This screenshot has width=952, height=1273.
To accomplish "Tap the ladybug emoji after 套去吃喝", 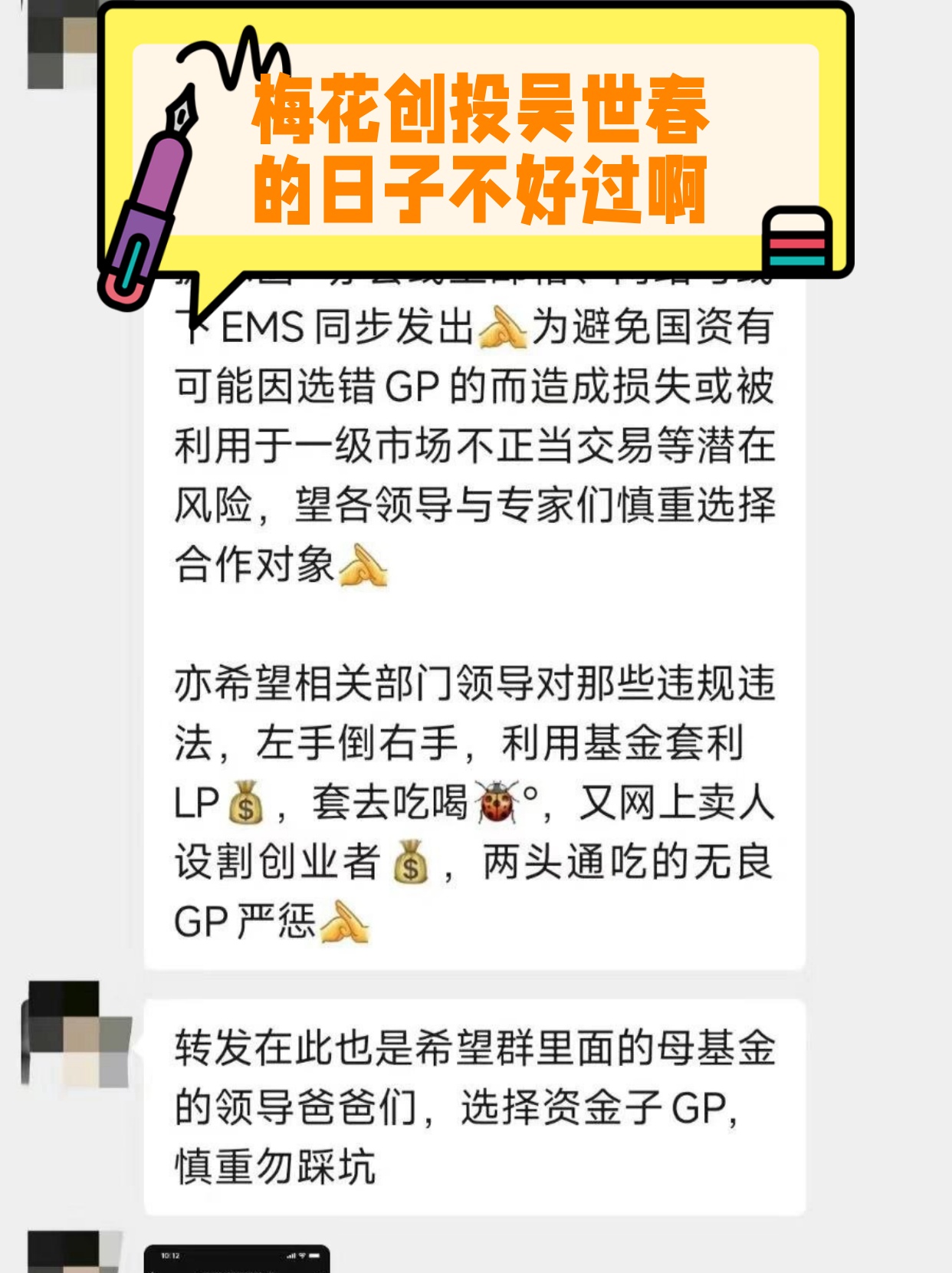I will 498,802.
